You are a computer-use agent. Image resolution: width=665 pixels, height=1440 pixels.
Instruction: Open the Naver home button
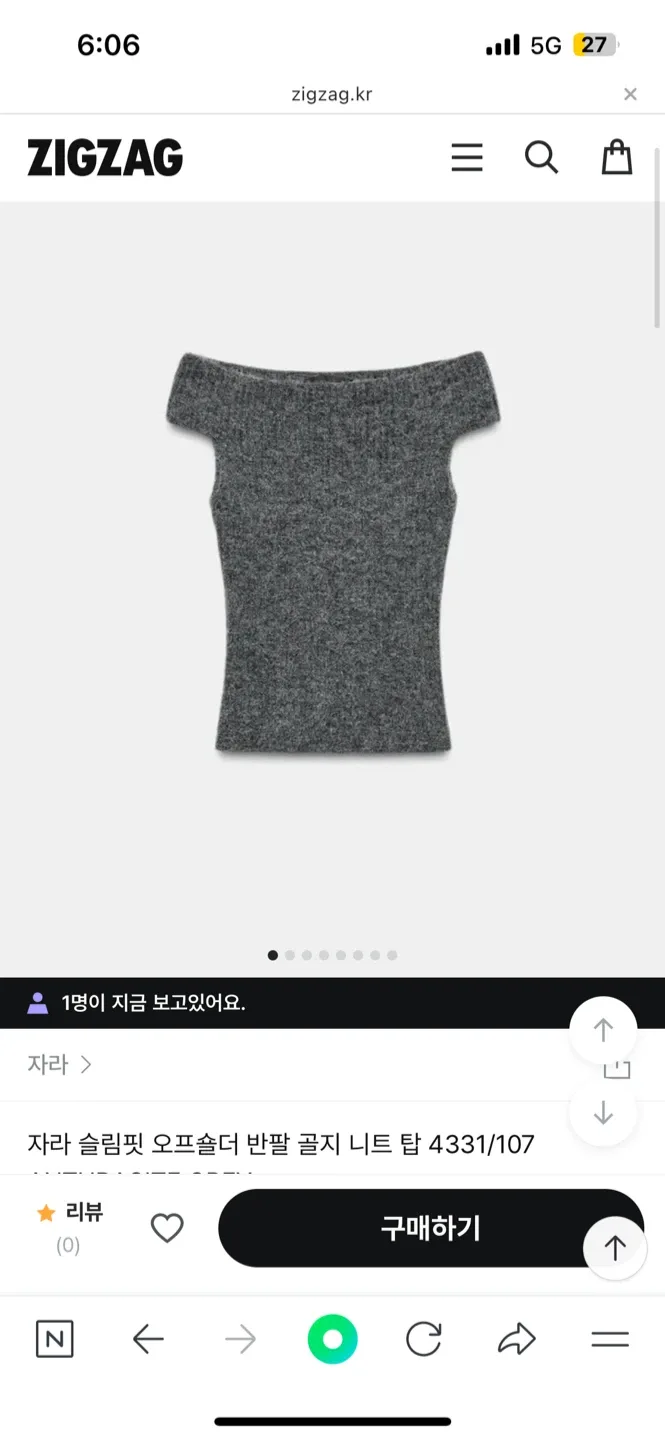[x=55, y=1339]
